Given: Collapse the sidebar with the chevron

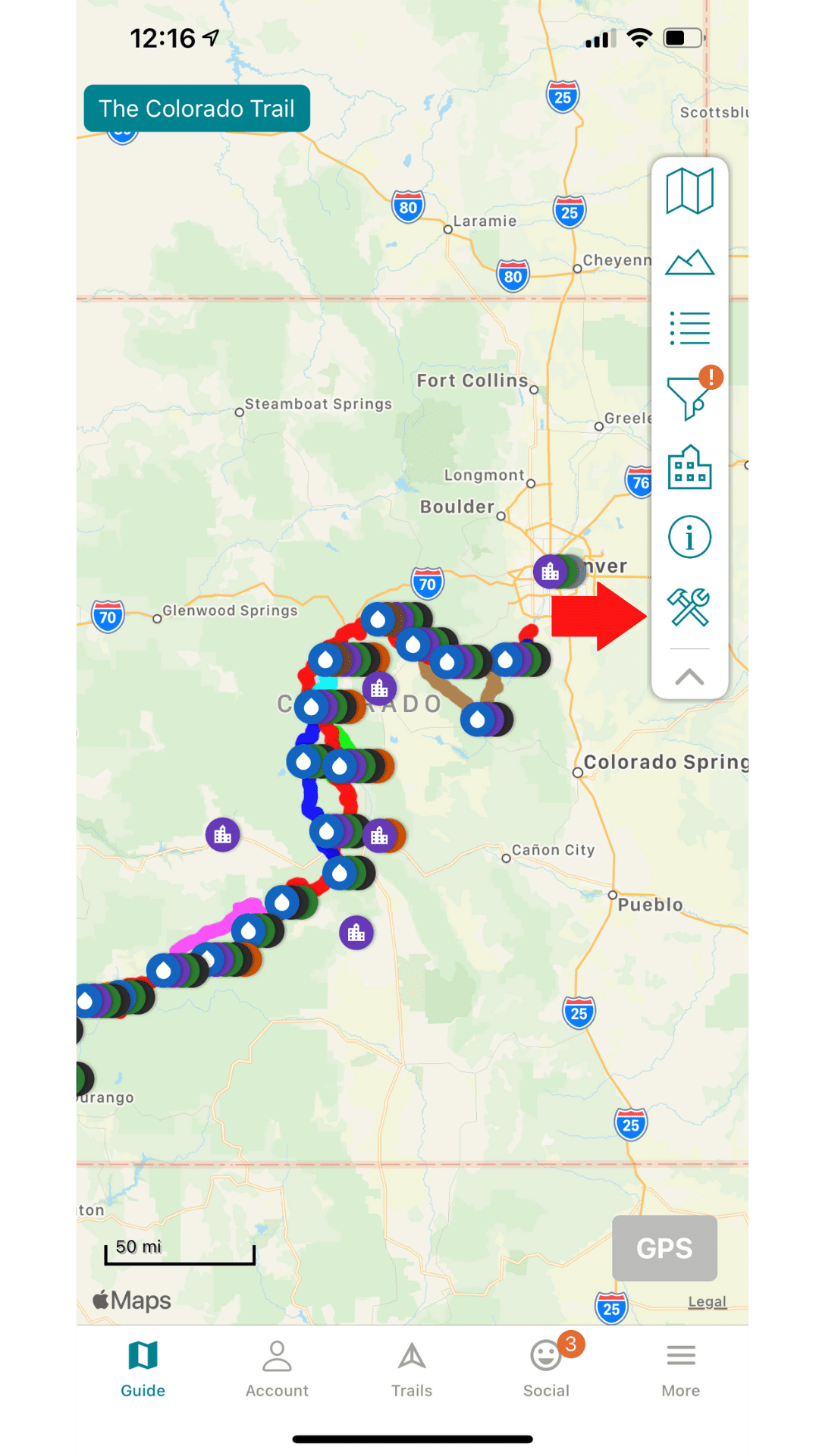Looking at the screenshot, I should 689,677.
